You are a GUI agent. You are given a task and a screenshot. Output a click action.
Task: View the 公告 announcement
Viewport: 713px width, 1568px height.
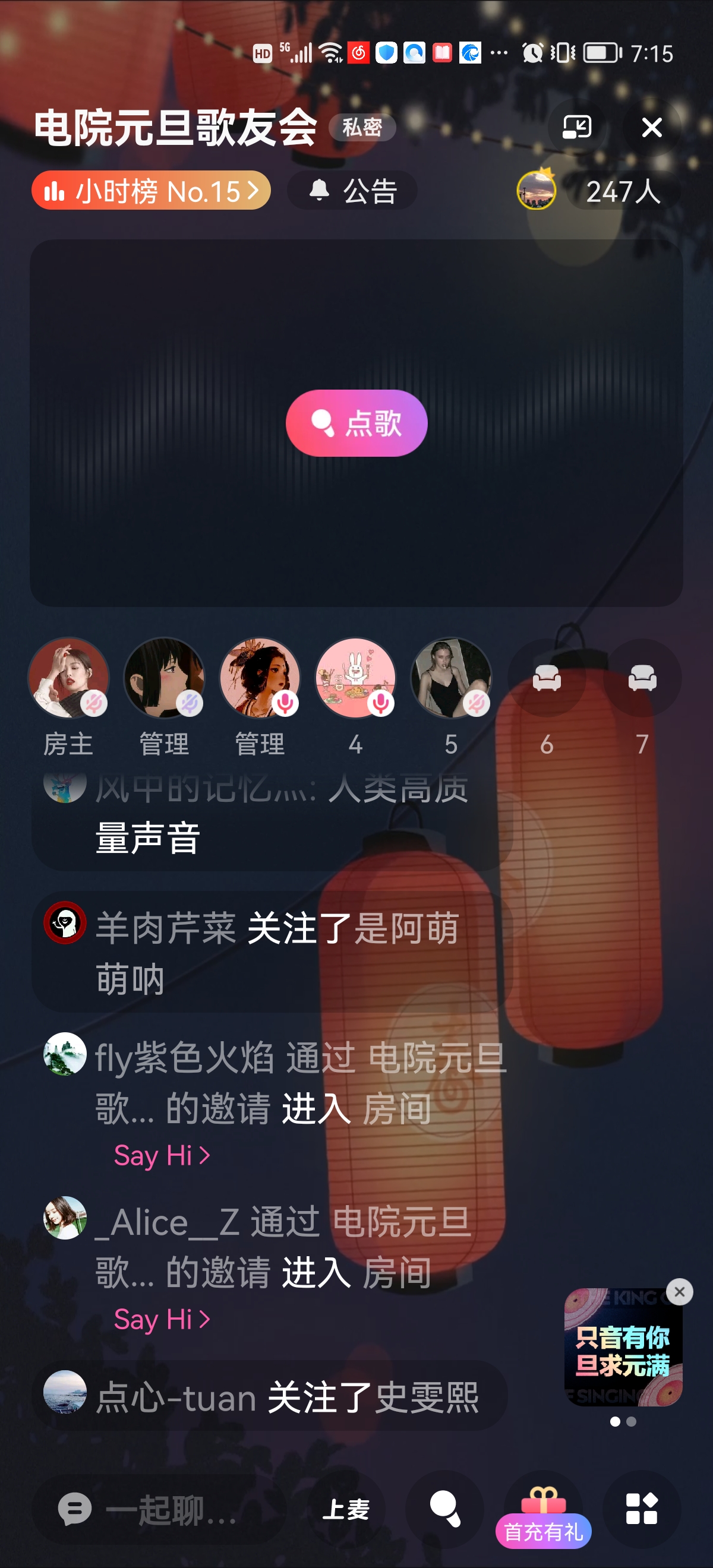(x=353, y=191)
